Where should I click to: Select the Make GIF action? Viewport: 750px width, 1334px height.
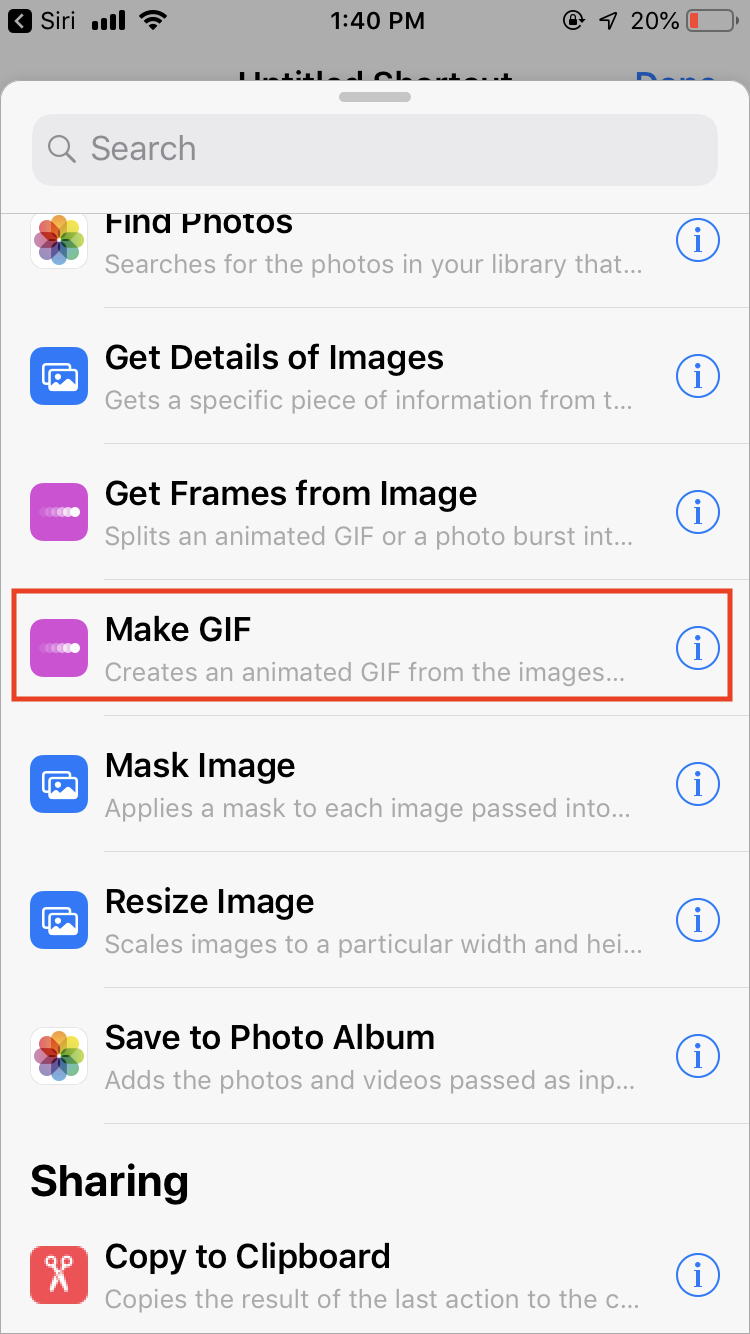click(x=340, y=648)
